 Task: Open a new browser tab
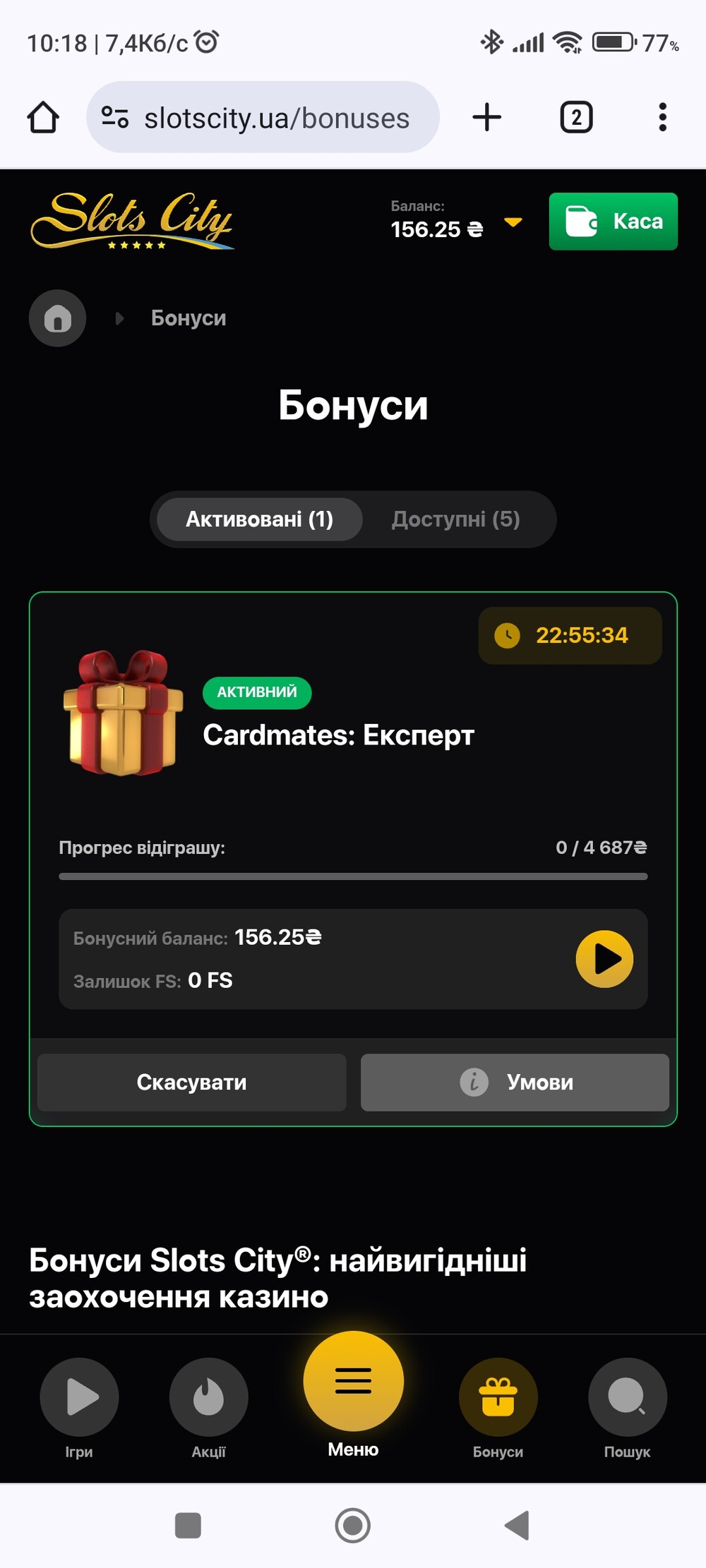tap(487, 117)
